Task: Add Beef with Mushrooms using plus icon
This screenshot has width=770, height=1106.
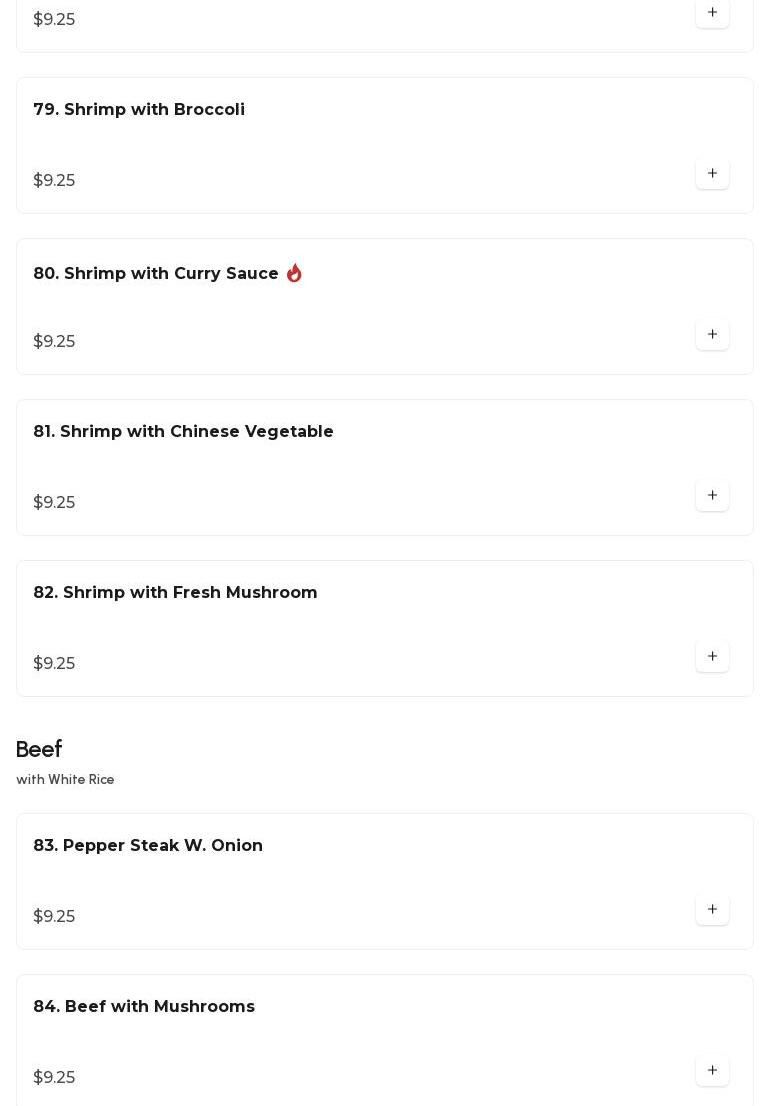Action: coord(712,1071)
